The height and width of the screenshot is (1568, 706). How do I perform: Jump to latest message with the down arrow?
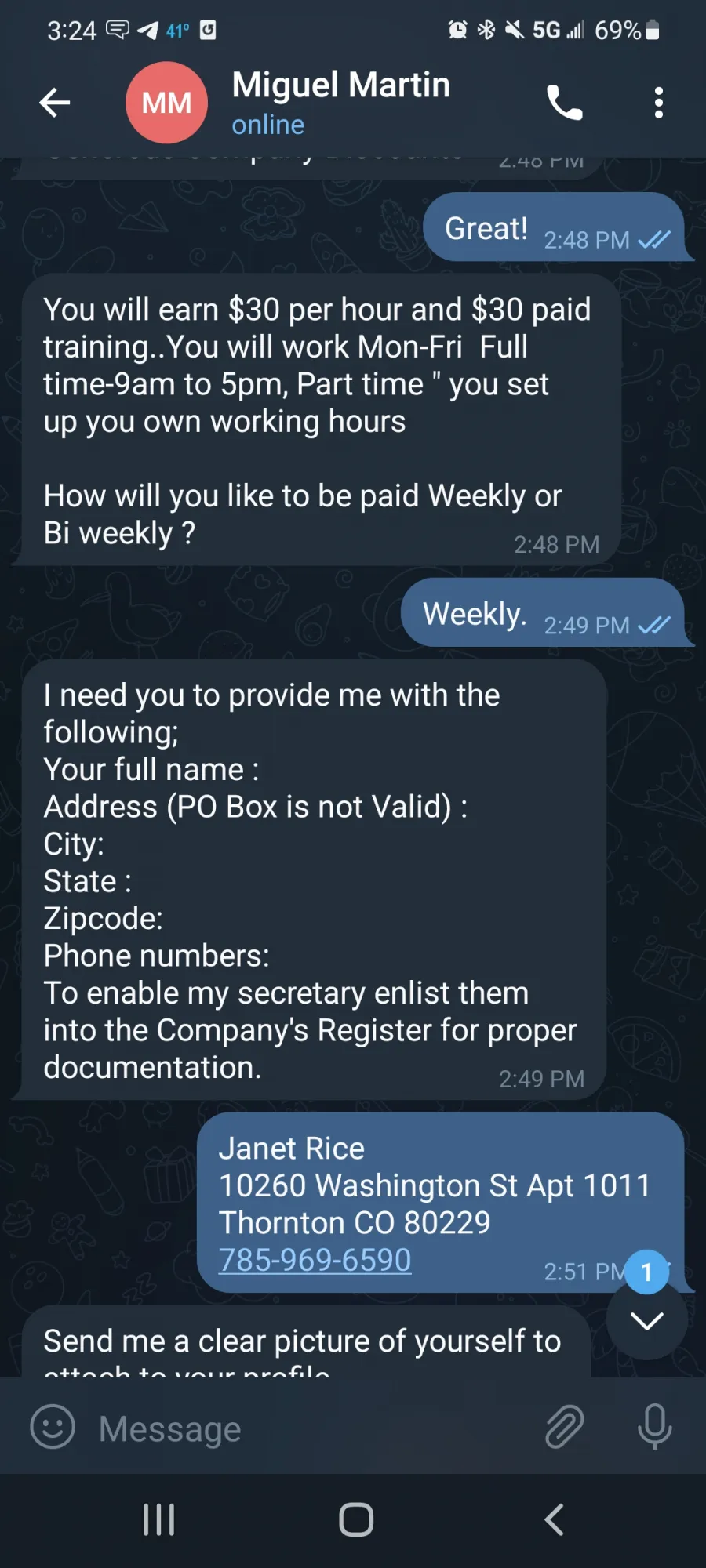[x=646, y=1321]
